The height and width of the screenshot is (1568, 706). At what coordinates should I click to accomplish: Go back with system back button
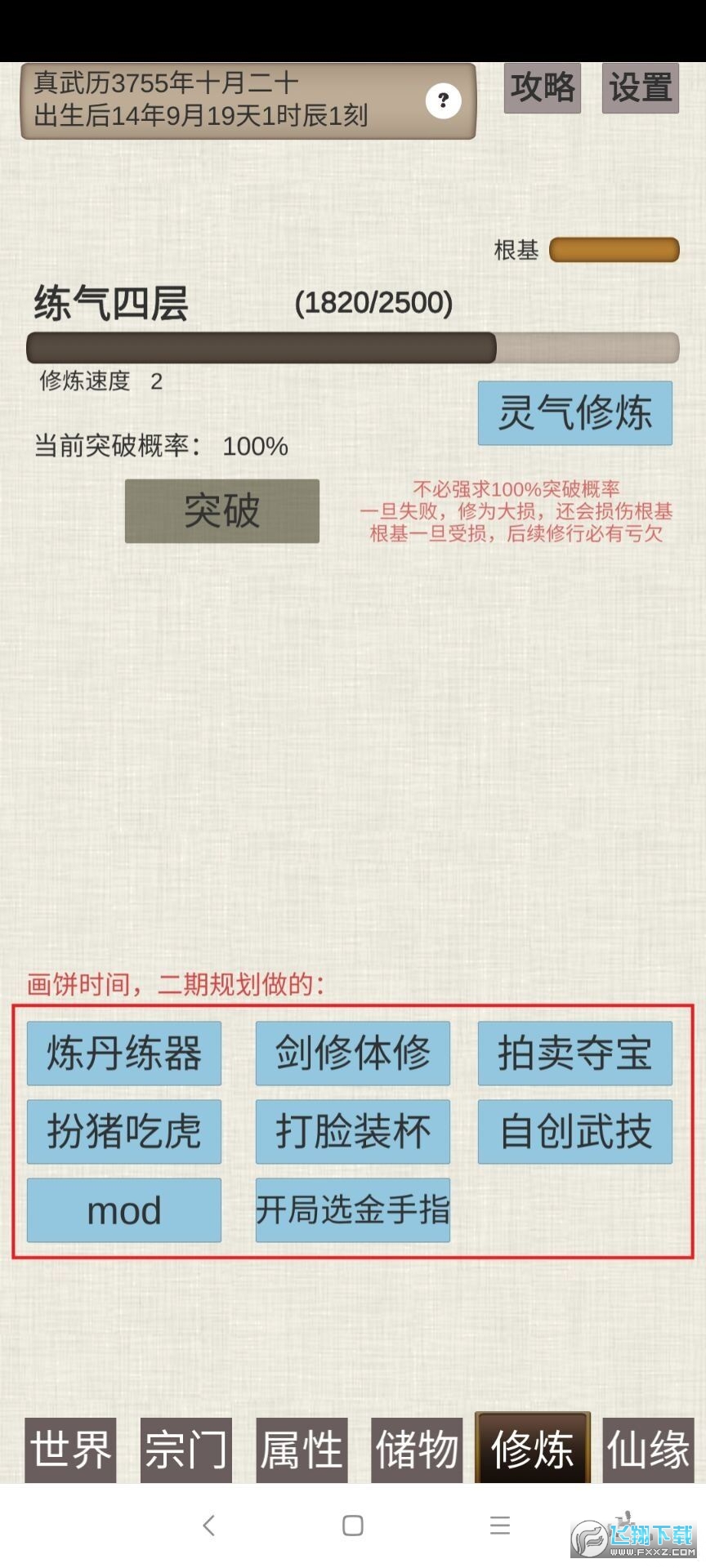[209, 1525]
